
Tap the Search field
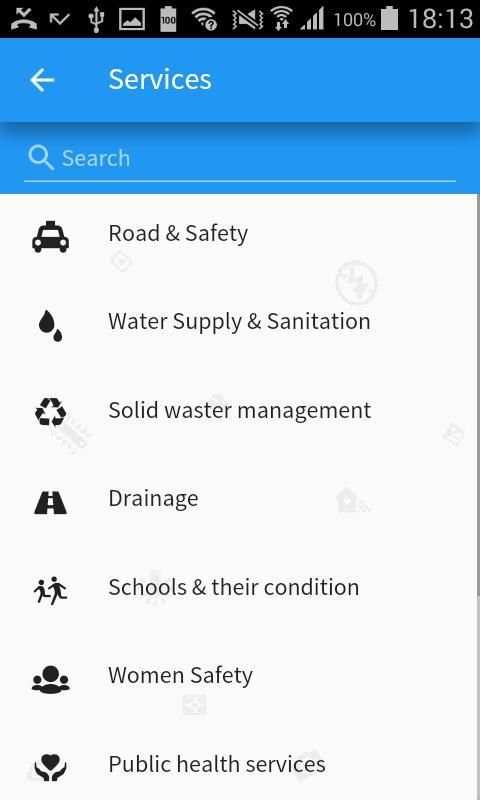(240, 158)
